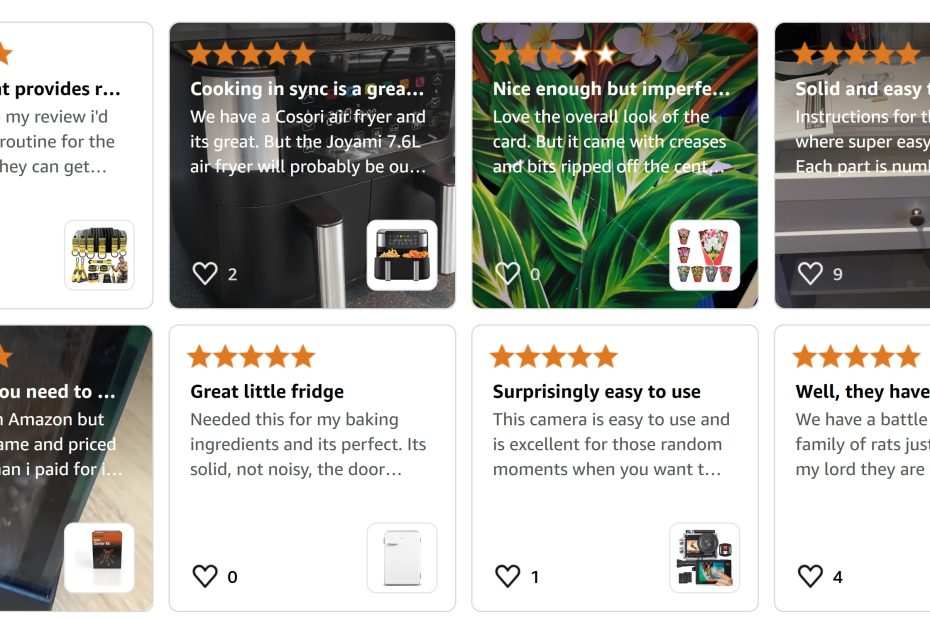Read the 'Nice enough but imperfect' review card
Screen dimensions: 930x620
(x=614, y=128)
